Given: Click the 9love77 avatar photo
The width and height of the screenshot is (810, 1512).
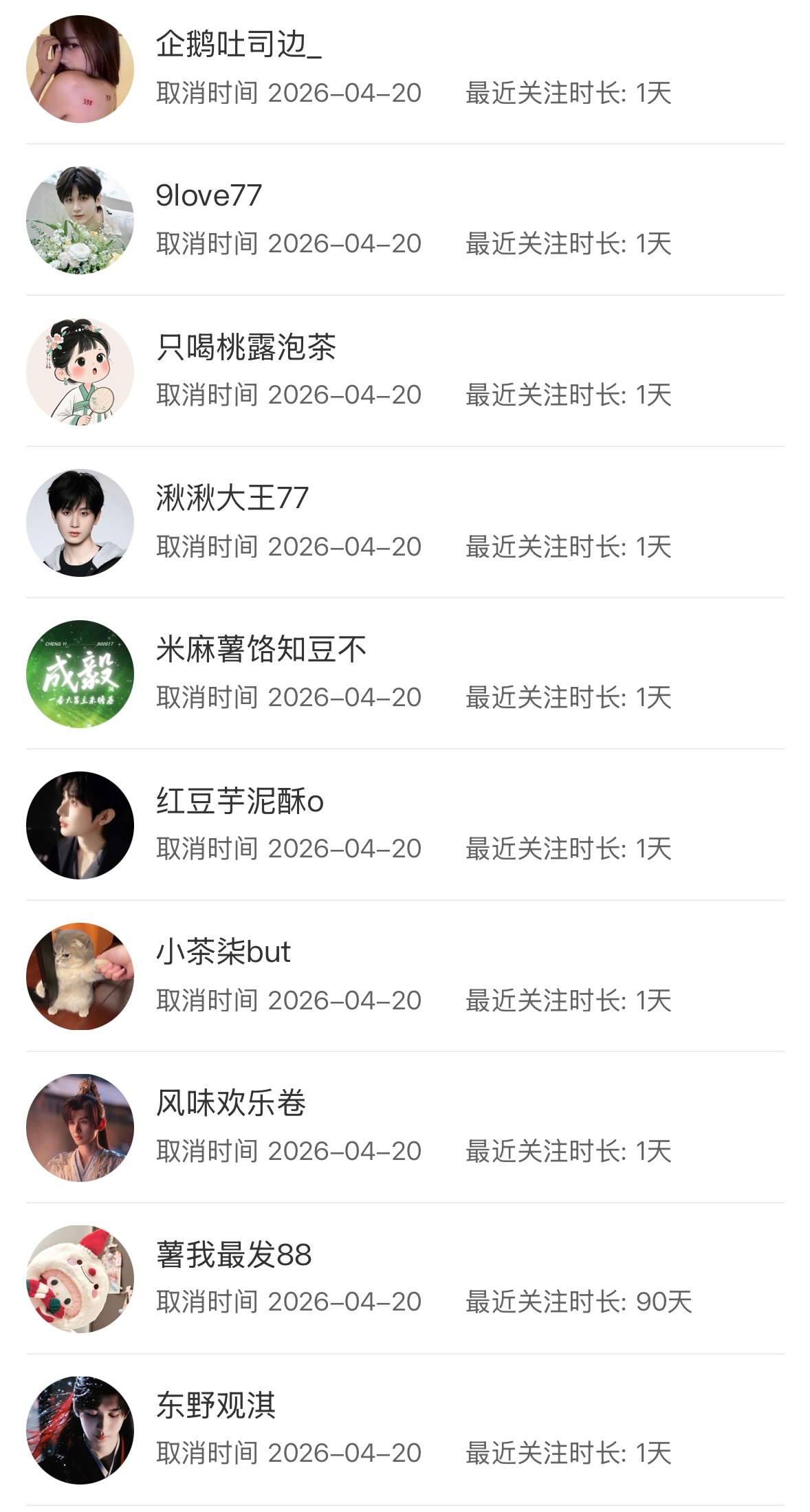Looking at the screenshot, I should pos(80,220).
